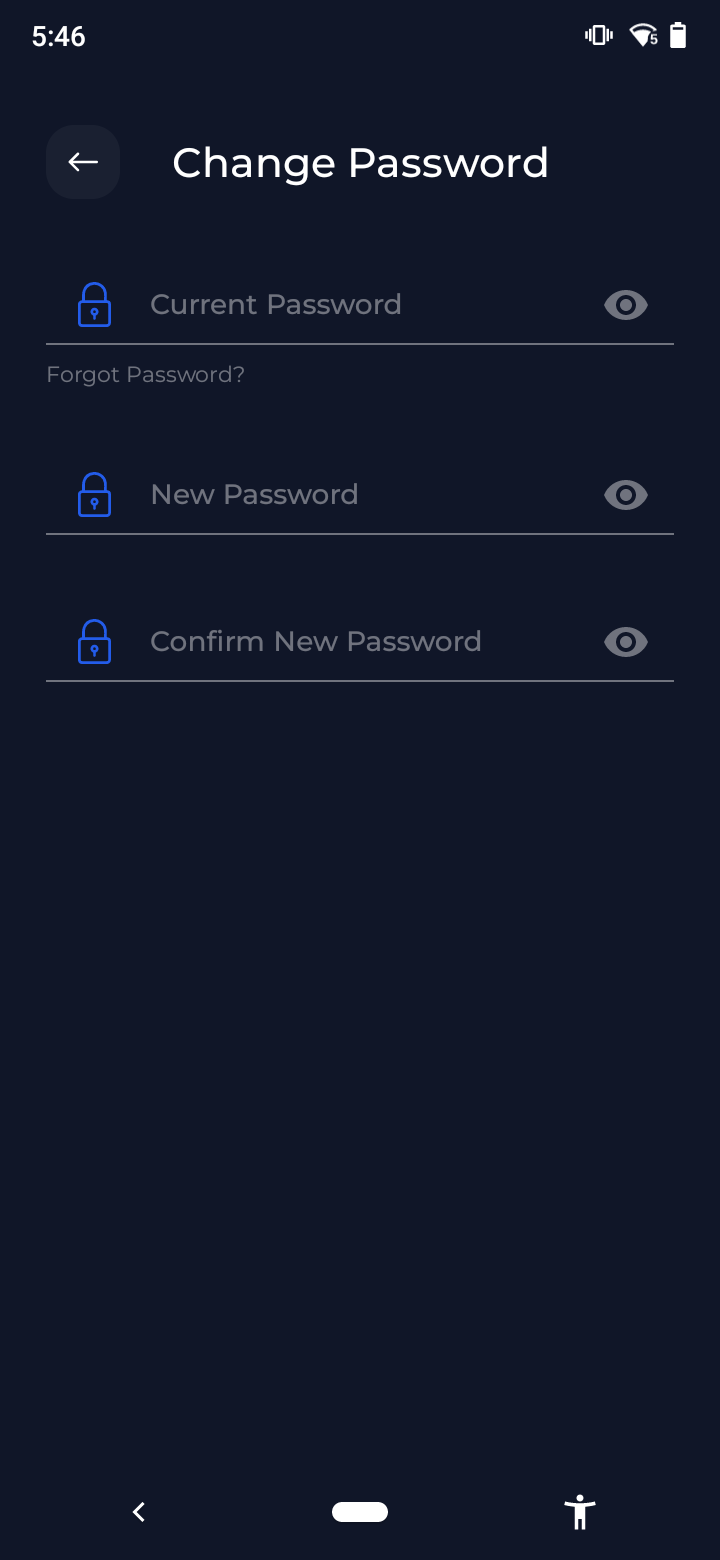Tap the Confirm New Password field
This screenshot has height=1560, width=720.
360,641
